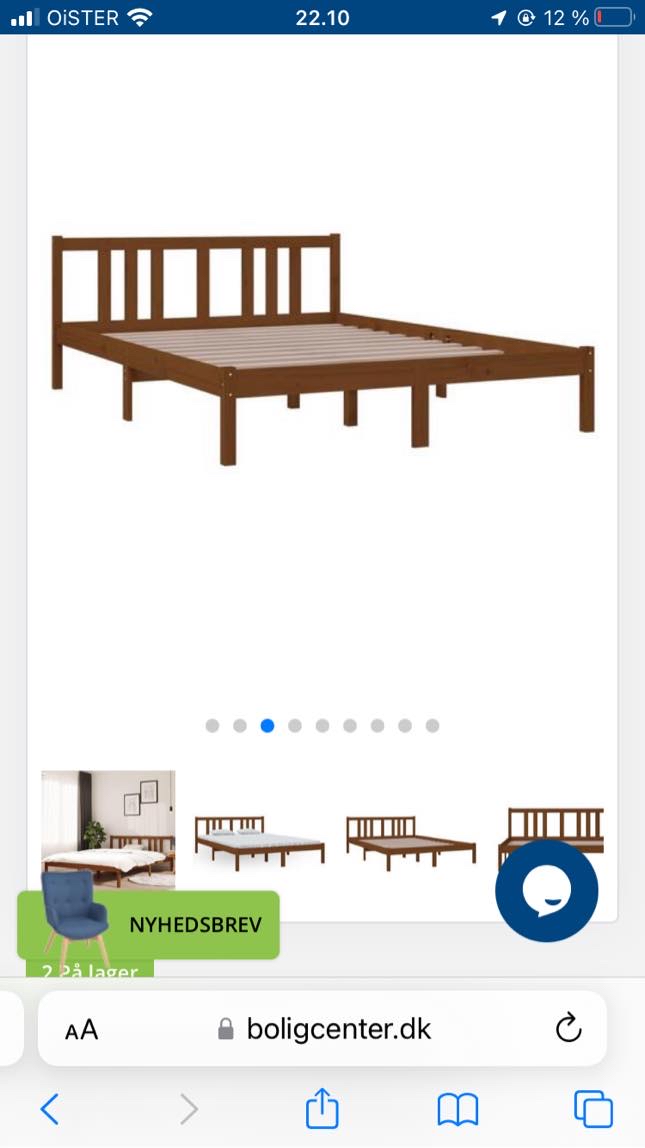
Task: Show all open tabs
Action: [593, 1108]
